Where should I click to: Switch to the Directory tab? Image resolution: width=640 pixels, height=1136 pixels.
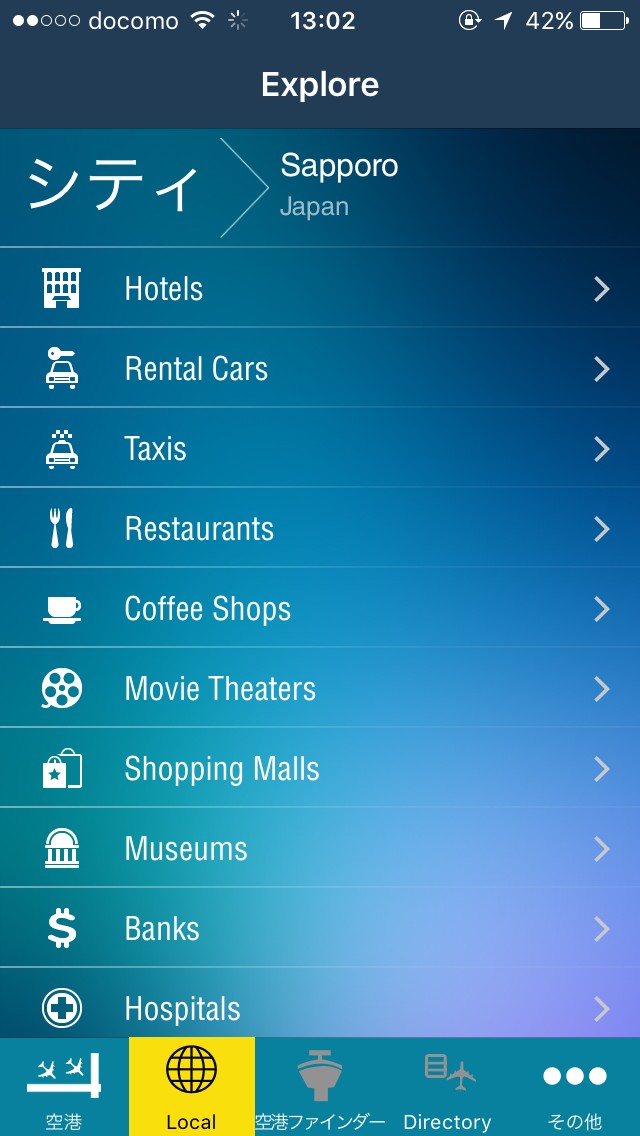pyautogui.click(x=447, y=1087)
